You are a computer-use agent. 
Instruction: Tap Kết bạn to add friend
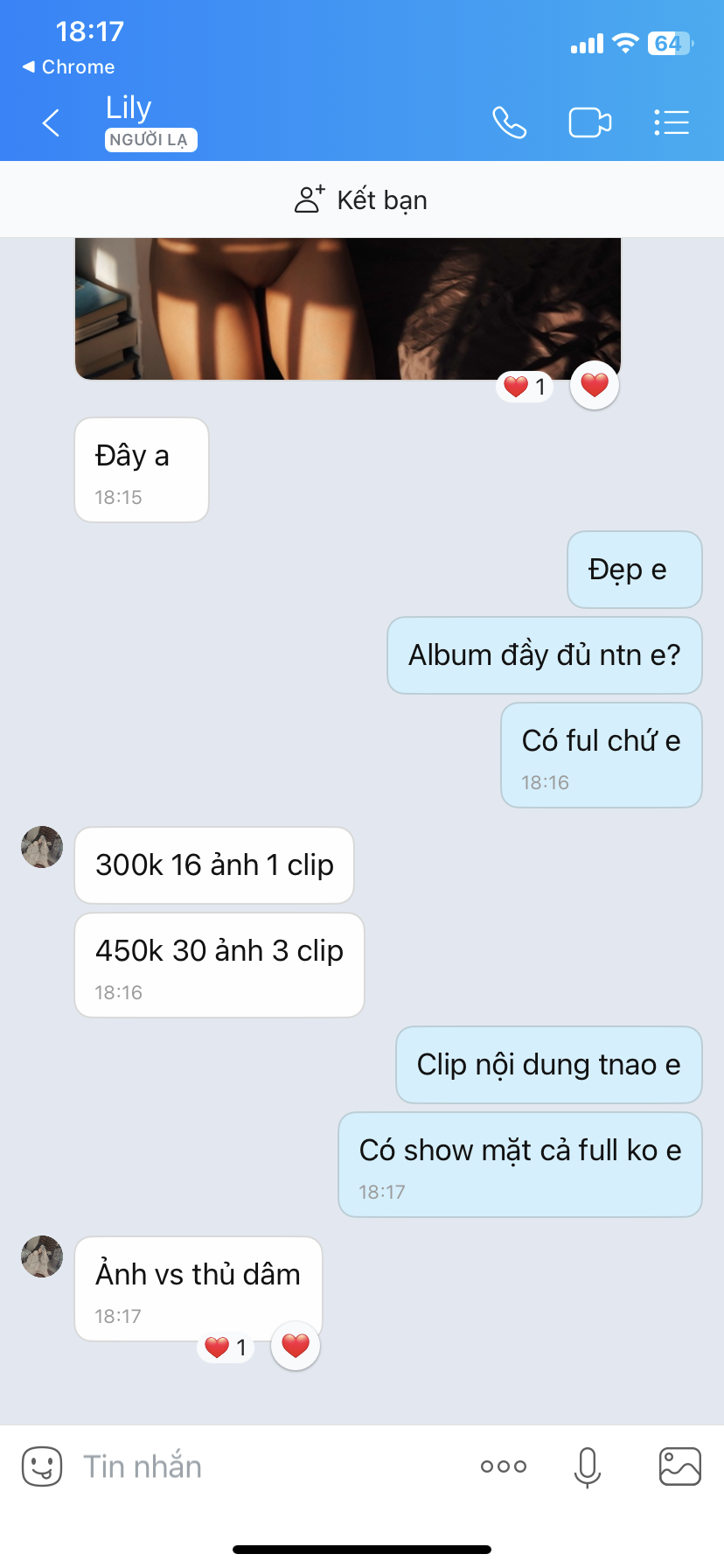(x=361, y=199)
